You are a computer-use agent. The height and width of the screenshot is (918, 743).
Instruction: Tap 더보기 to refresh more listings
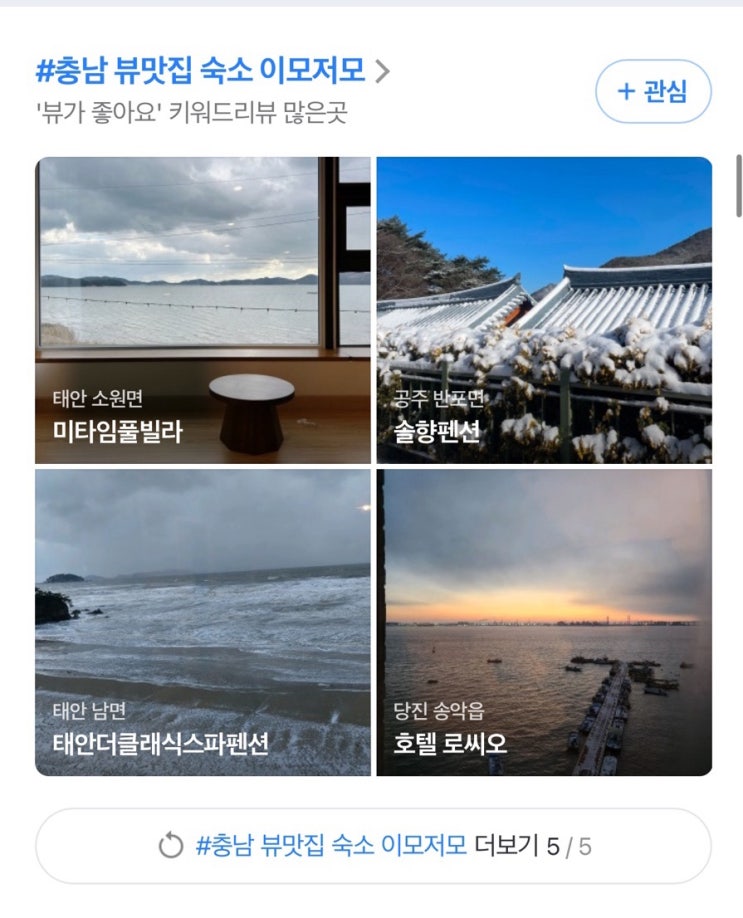(374, 846)
